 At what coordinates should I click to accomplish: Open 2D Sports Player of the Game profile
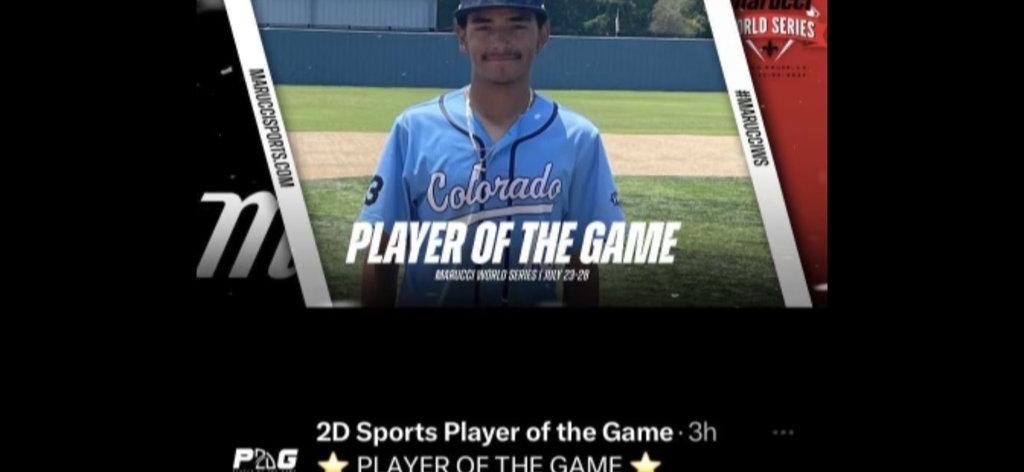494,433
